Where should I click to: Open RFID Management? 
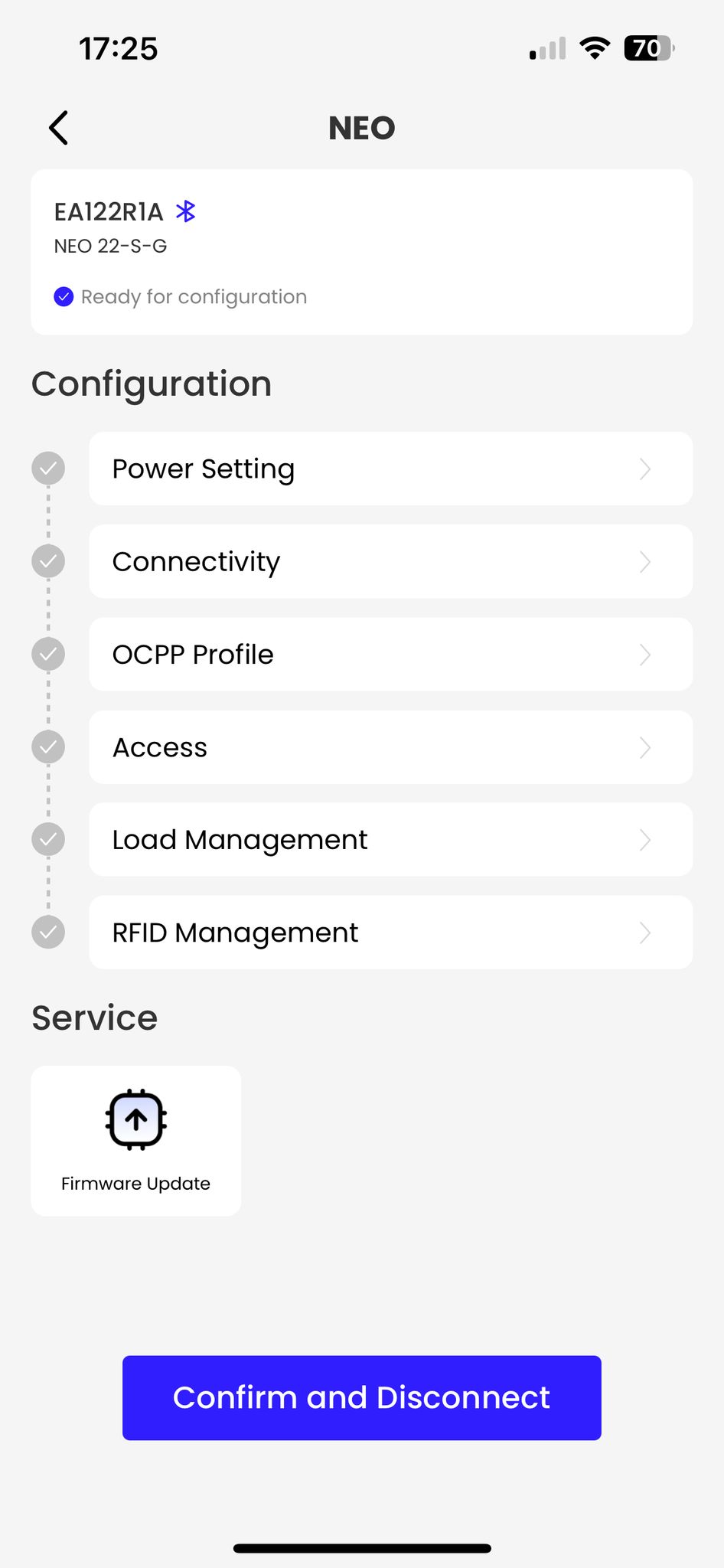[391, 933]
